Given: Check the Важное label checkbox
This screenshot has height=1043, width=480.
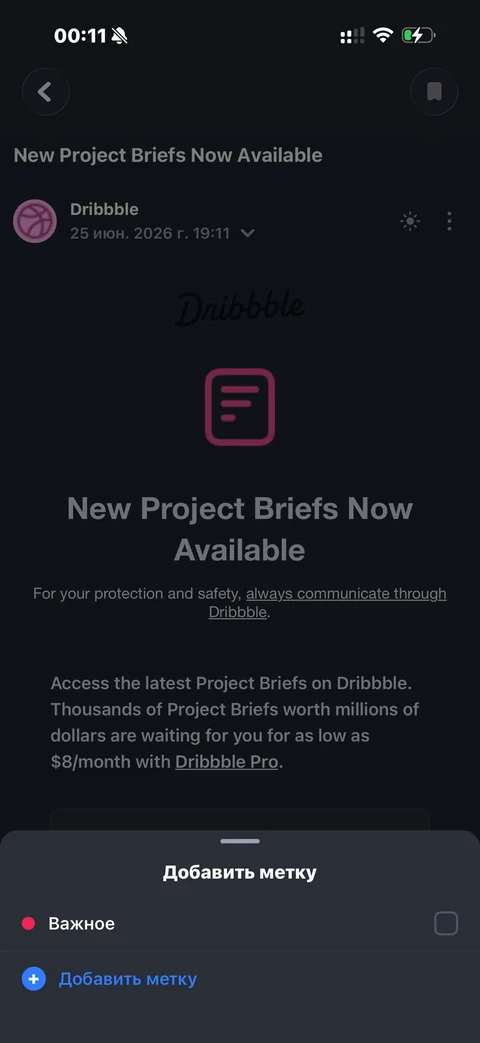Looking at the screenshot, I should (x=445, y=923).
